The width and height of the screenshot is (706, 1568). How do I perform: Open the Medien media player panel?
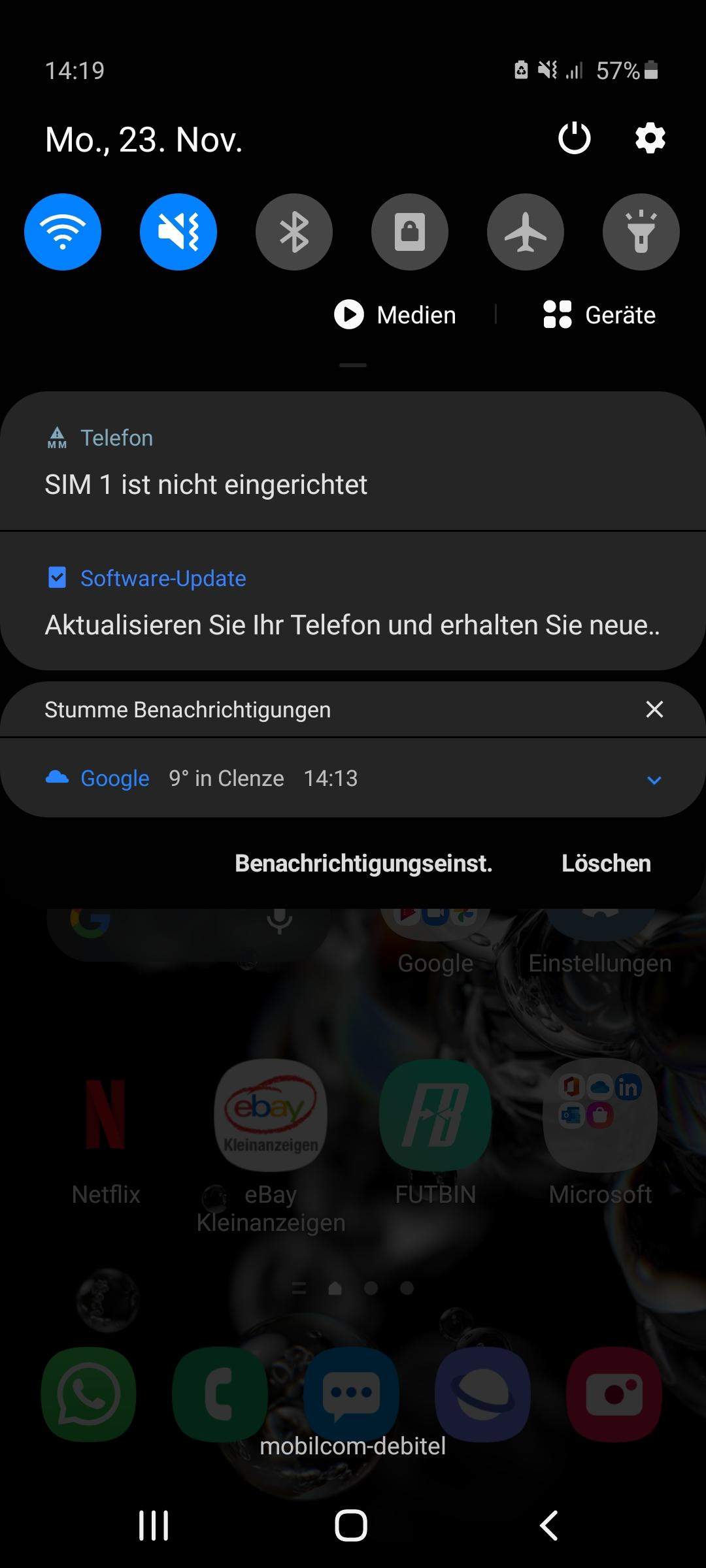pos(396,315)
